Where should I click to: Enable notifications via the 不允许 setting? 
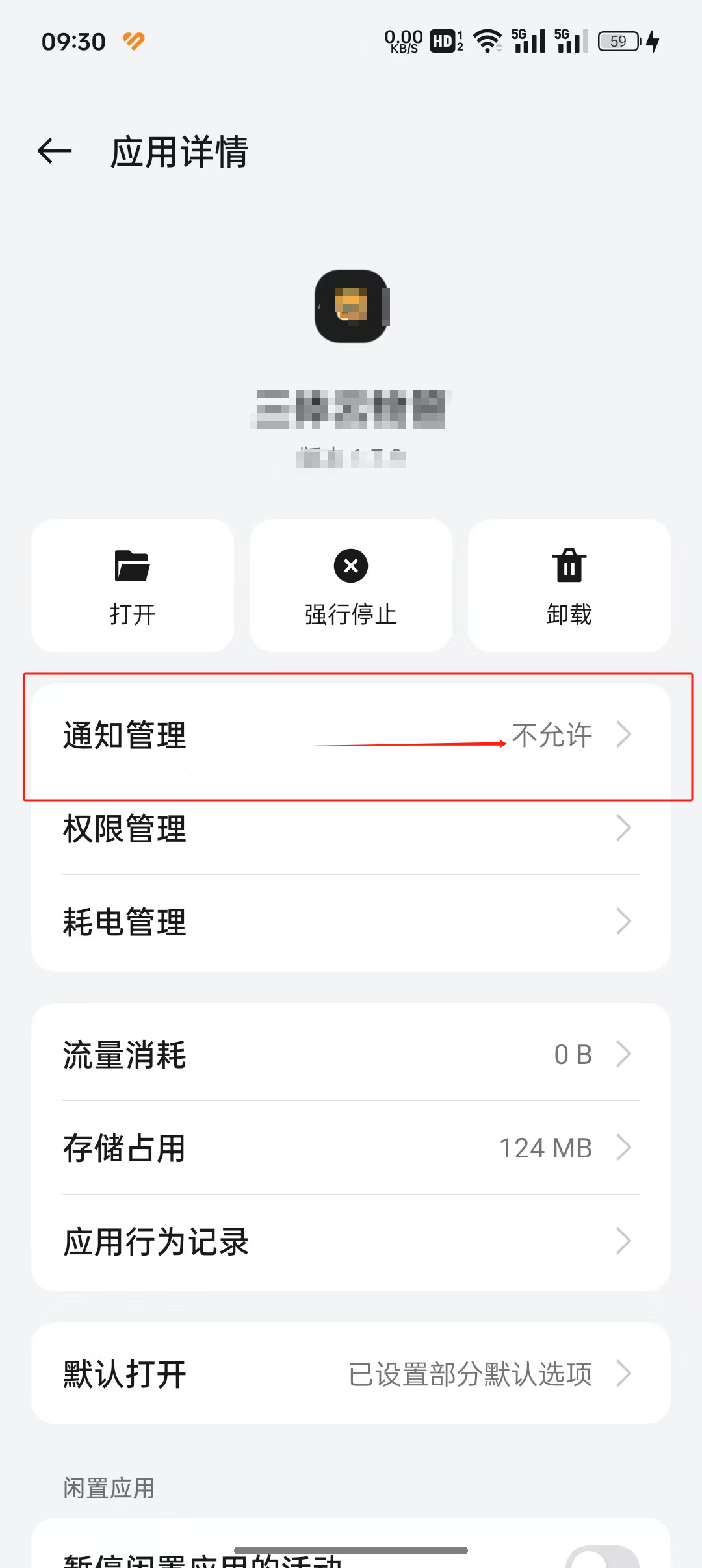point(552,735)
